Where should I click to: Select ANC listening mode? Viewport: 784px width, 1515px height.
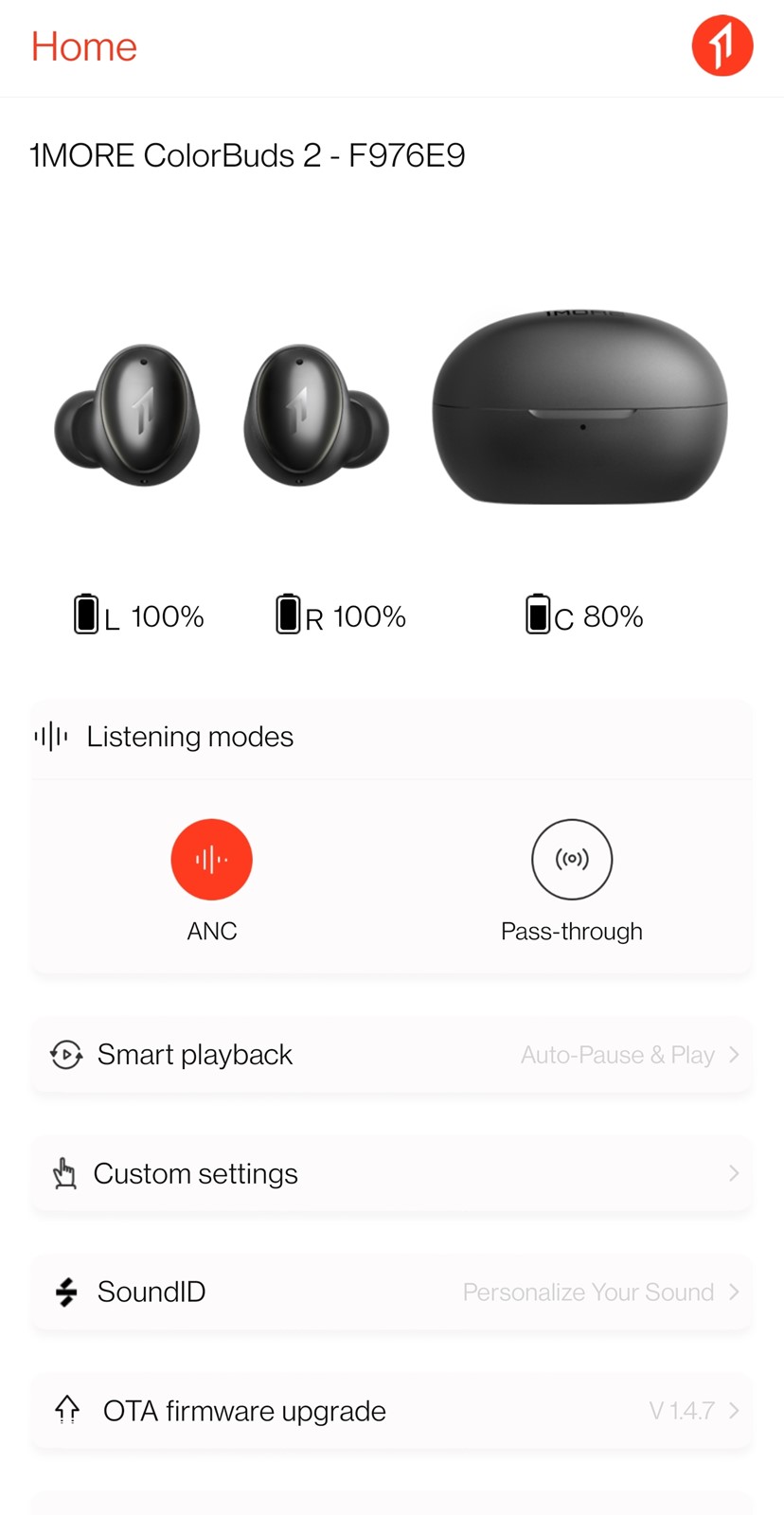(x=211, y=860)
